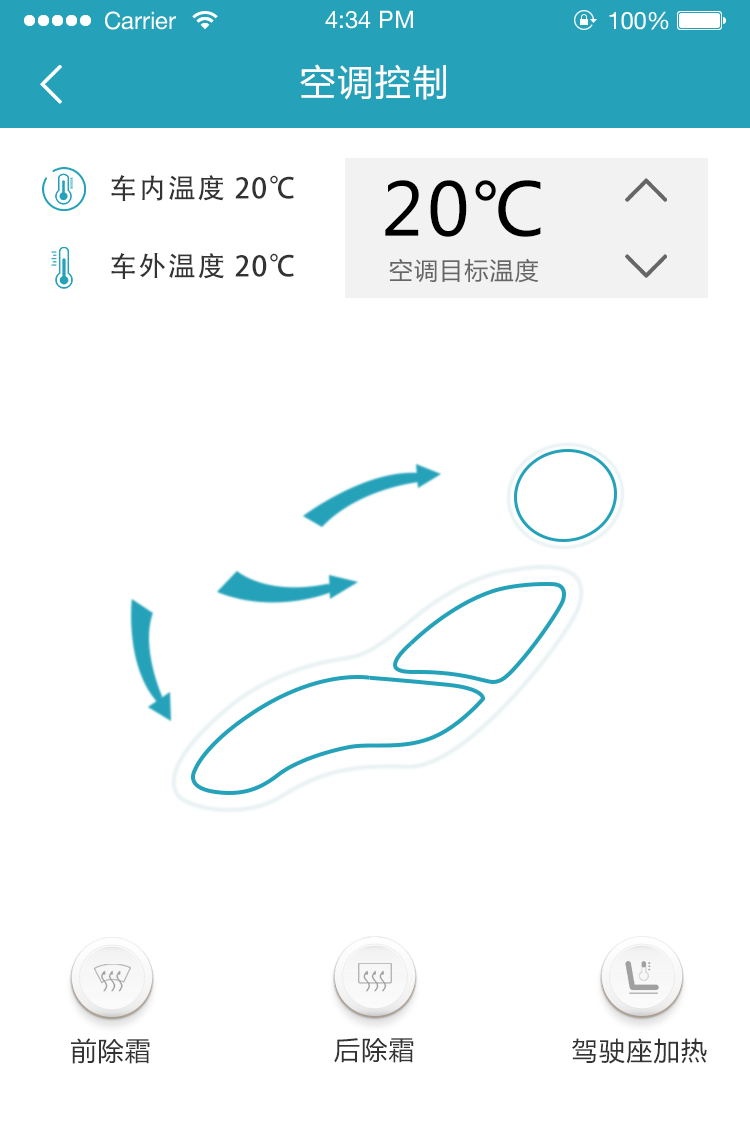Raise the target temperature with up arrow
This screenshot has height=1130, width=750.
[x=645, y=192]
